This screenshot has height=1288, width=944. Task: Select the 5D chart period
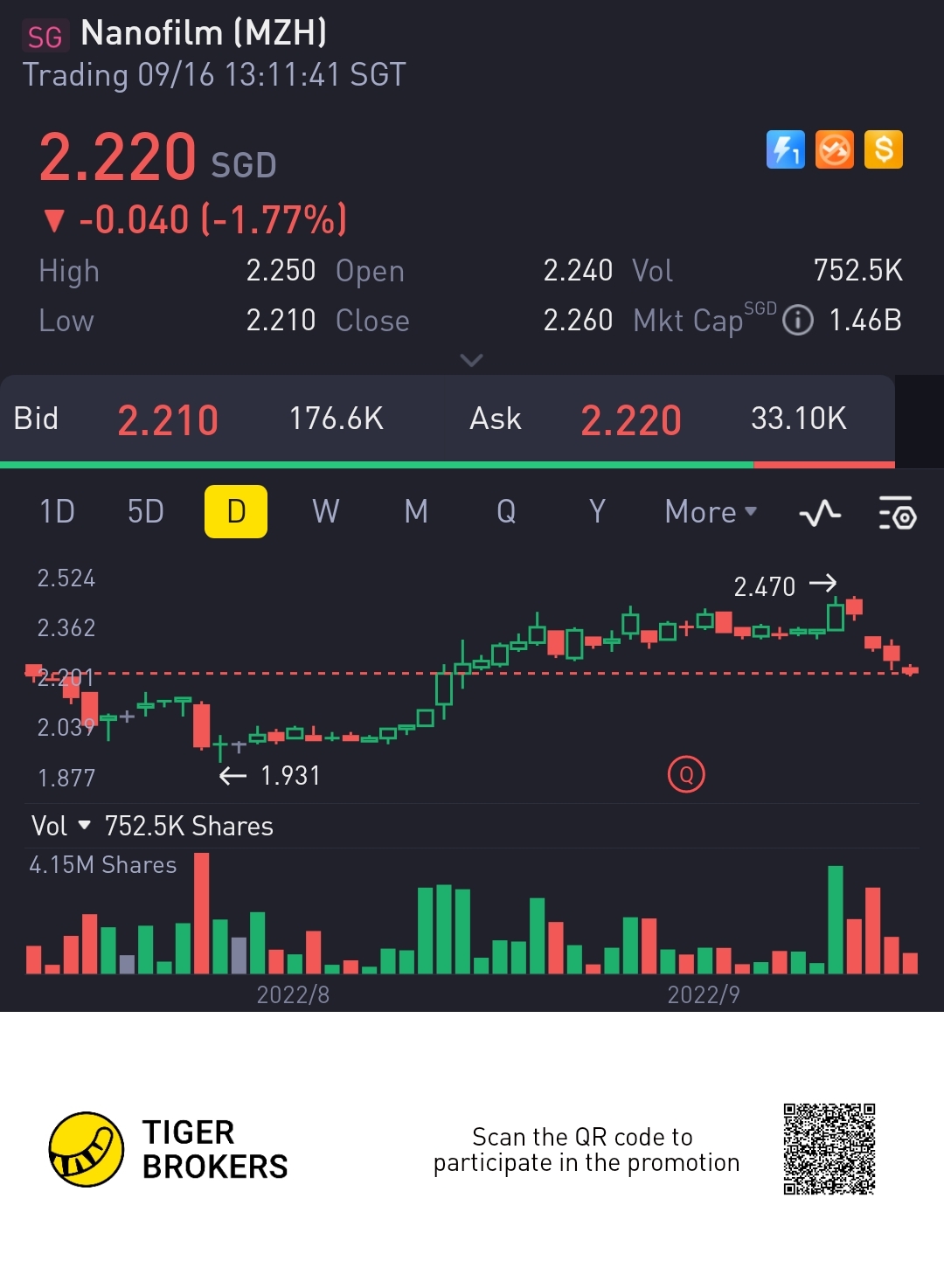tap(146, 511)
